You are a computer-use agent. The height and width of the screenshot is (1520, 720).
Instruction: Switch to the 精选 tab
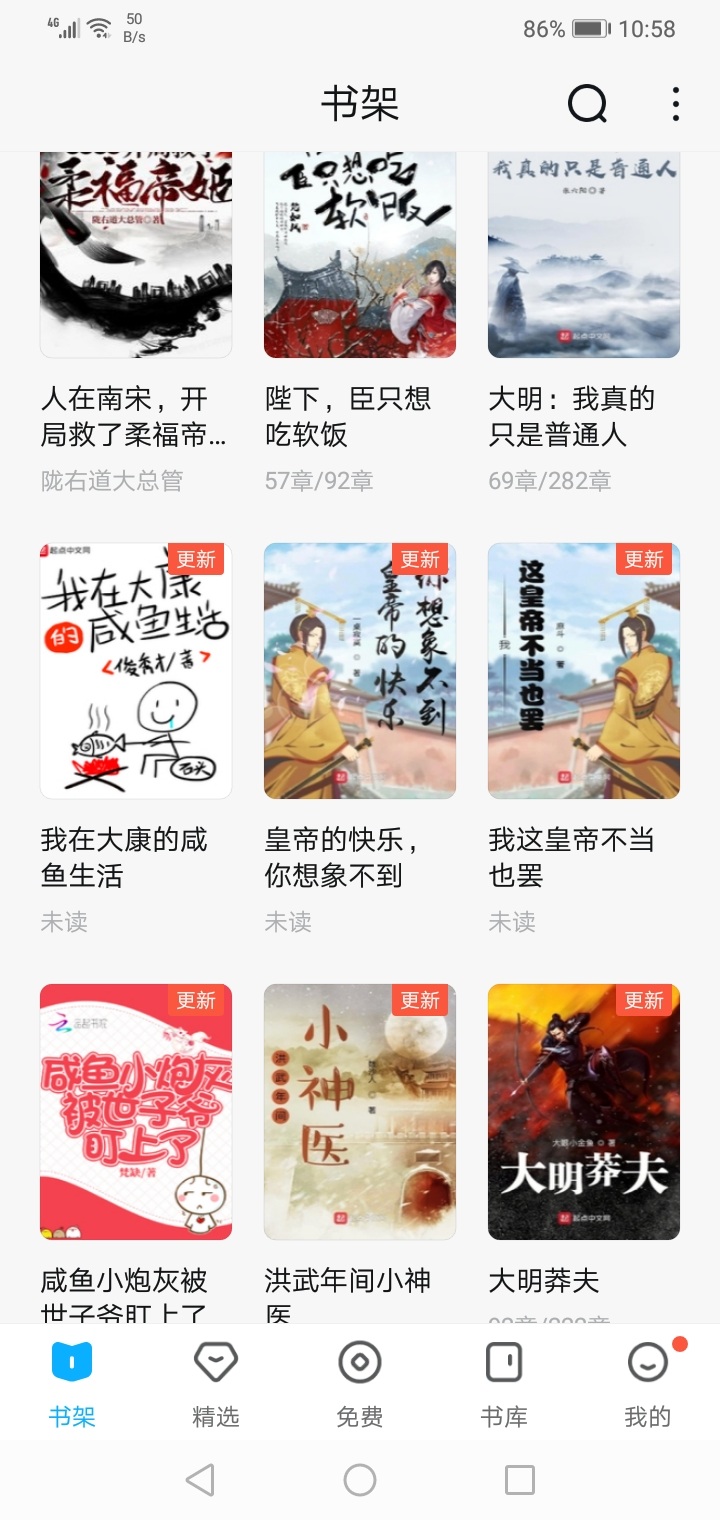(x=216, y=1384)
